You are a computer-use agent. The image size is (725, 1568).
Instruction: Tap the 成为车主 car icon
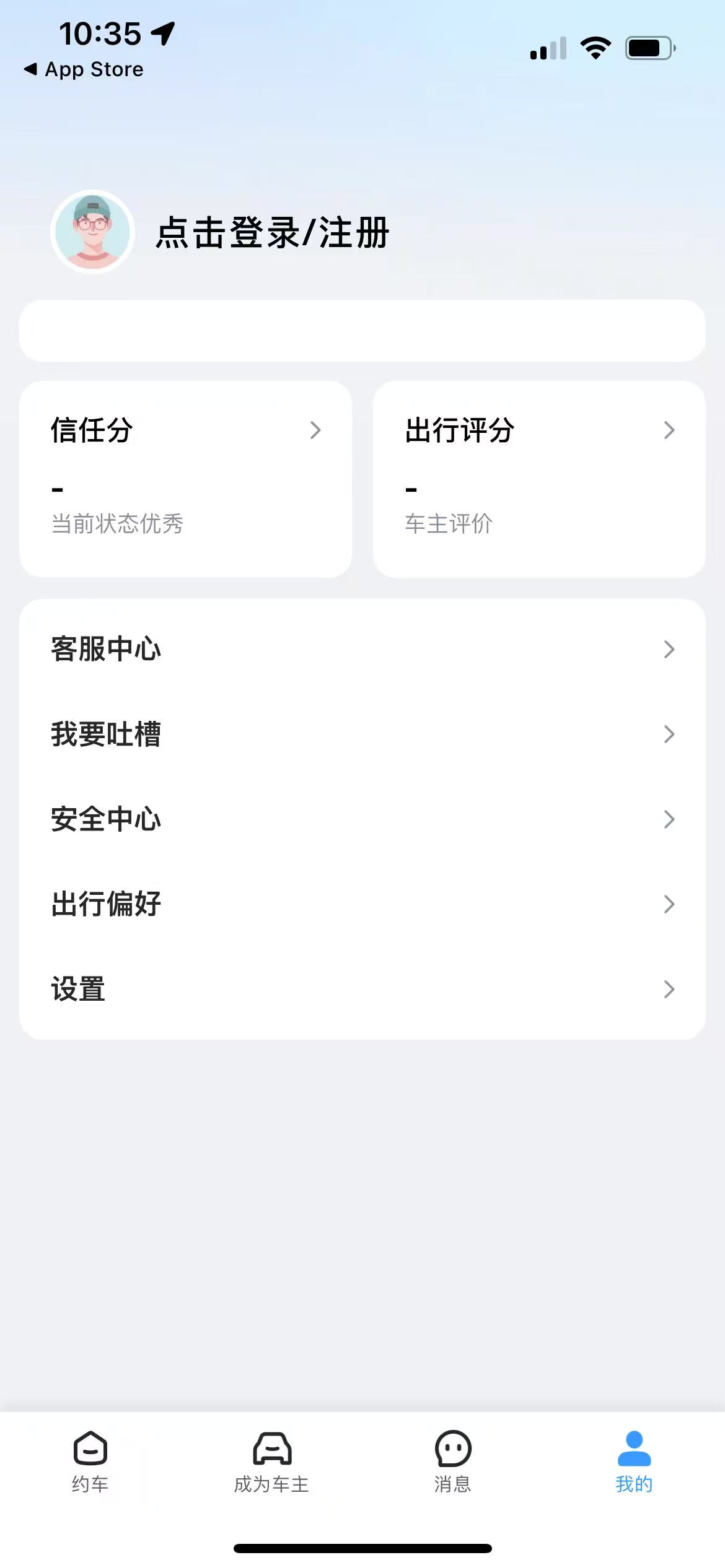(271, 1449)
